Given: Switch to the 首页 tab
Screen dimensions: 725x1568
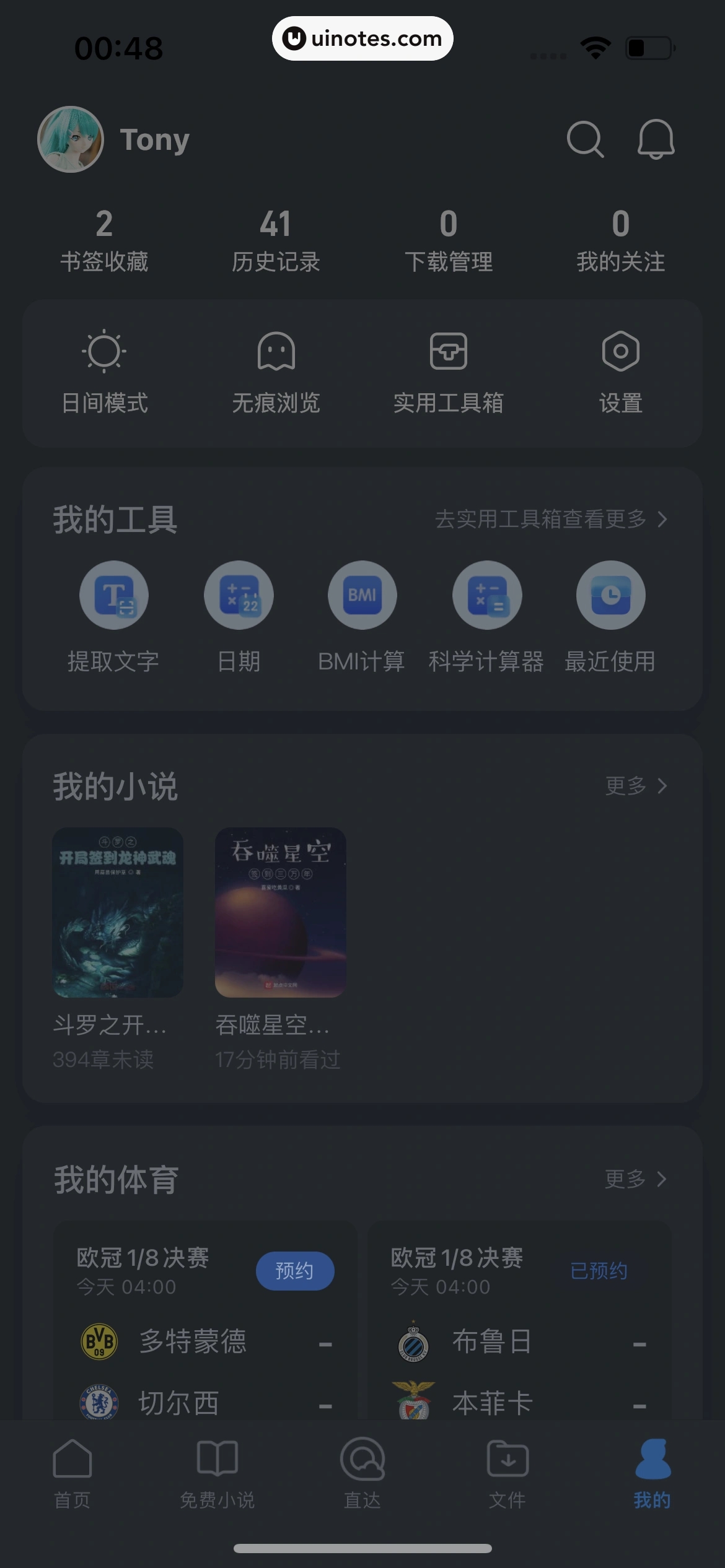Looking at the screenshot, I should [72, 1473].
